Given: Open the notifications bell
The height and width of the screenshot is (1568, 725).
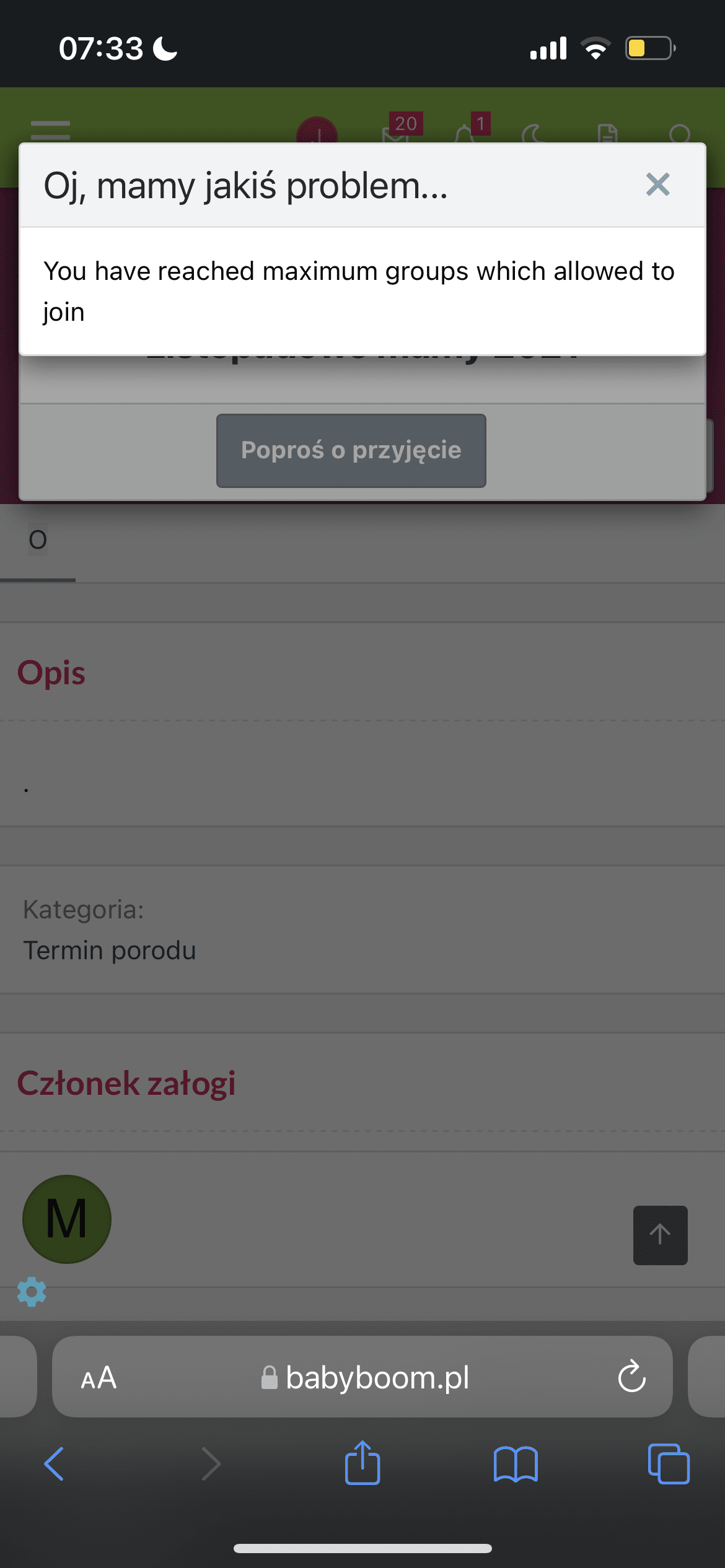Looking at the screenshot, I should [x=466, y=131].
